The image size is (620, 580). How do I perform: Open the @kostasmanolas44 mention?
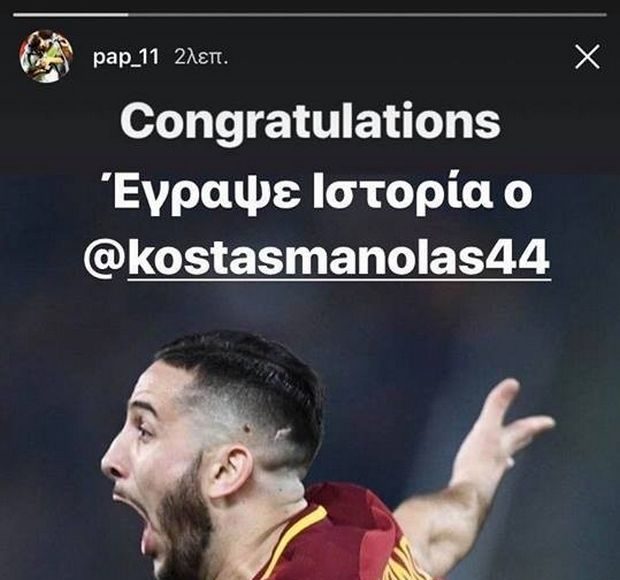[316, 258]
